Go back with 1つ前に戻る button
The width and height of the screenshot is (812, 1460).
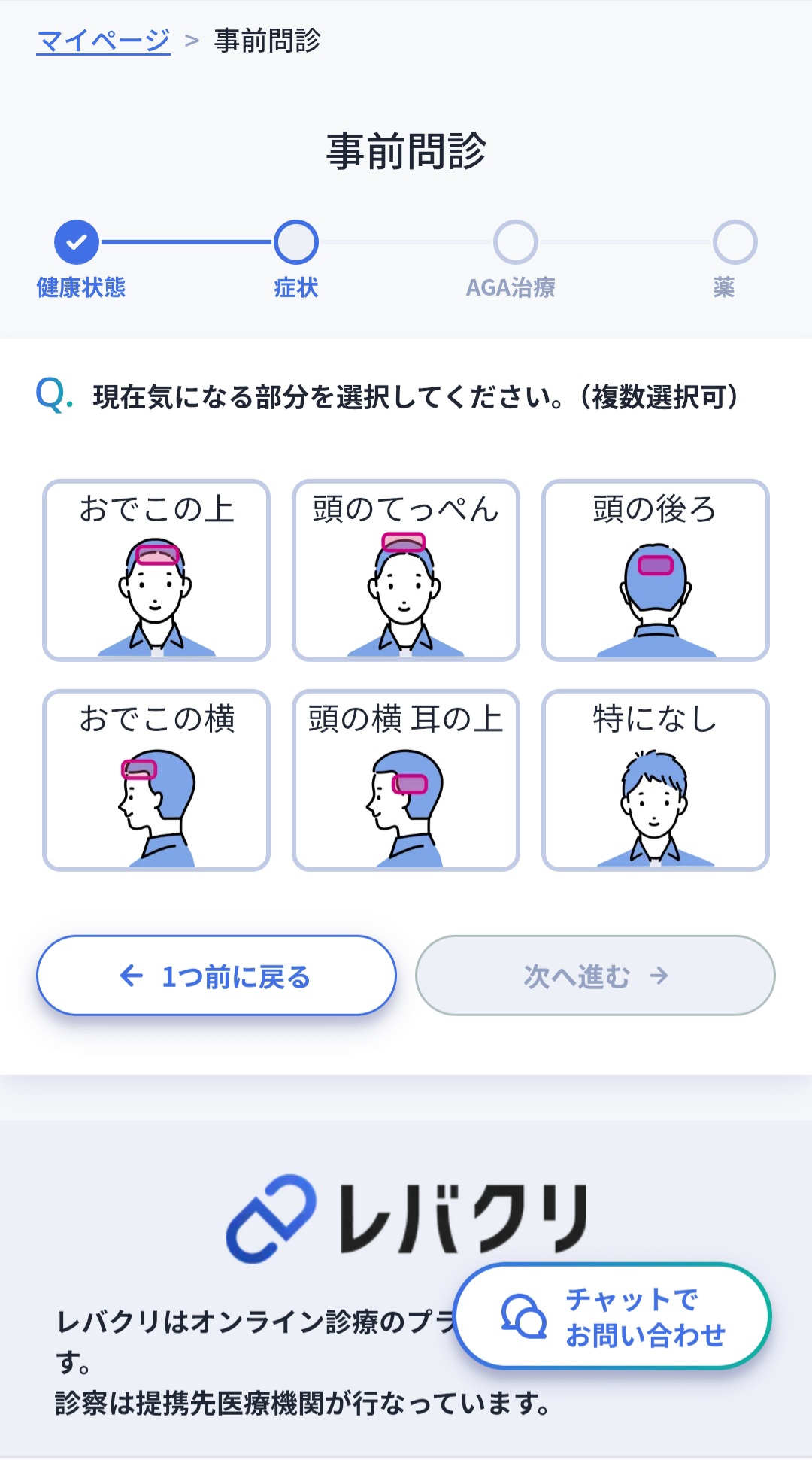coord(217,976)
